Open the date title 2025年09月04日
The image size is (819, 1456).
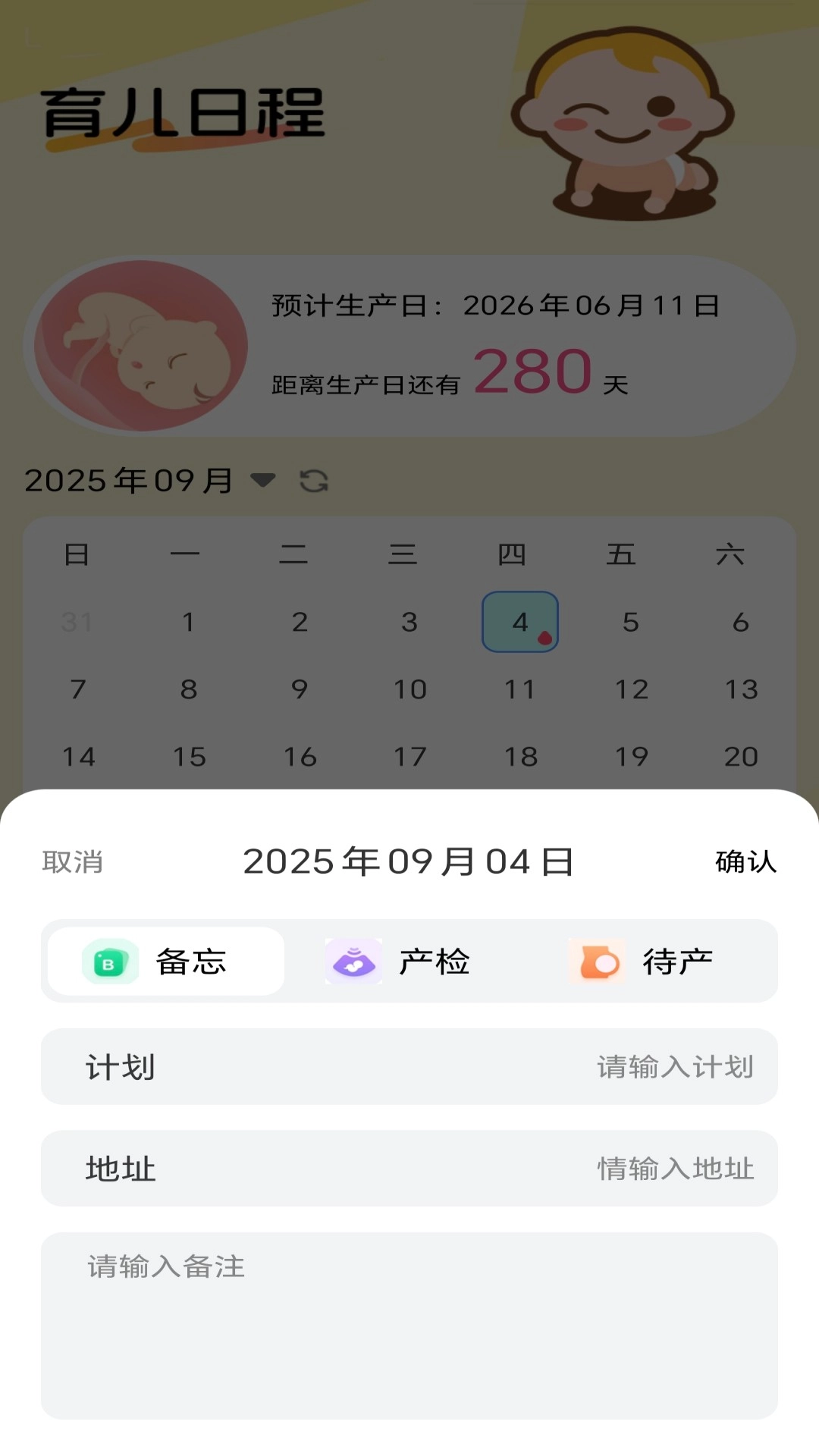click(409, 861)
